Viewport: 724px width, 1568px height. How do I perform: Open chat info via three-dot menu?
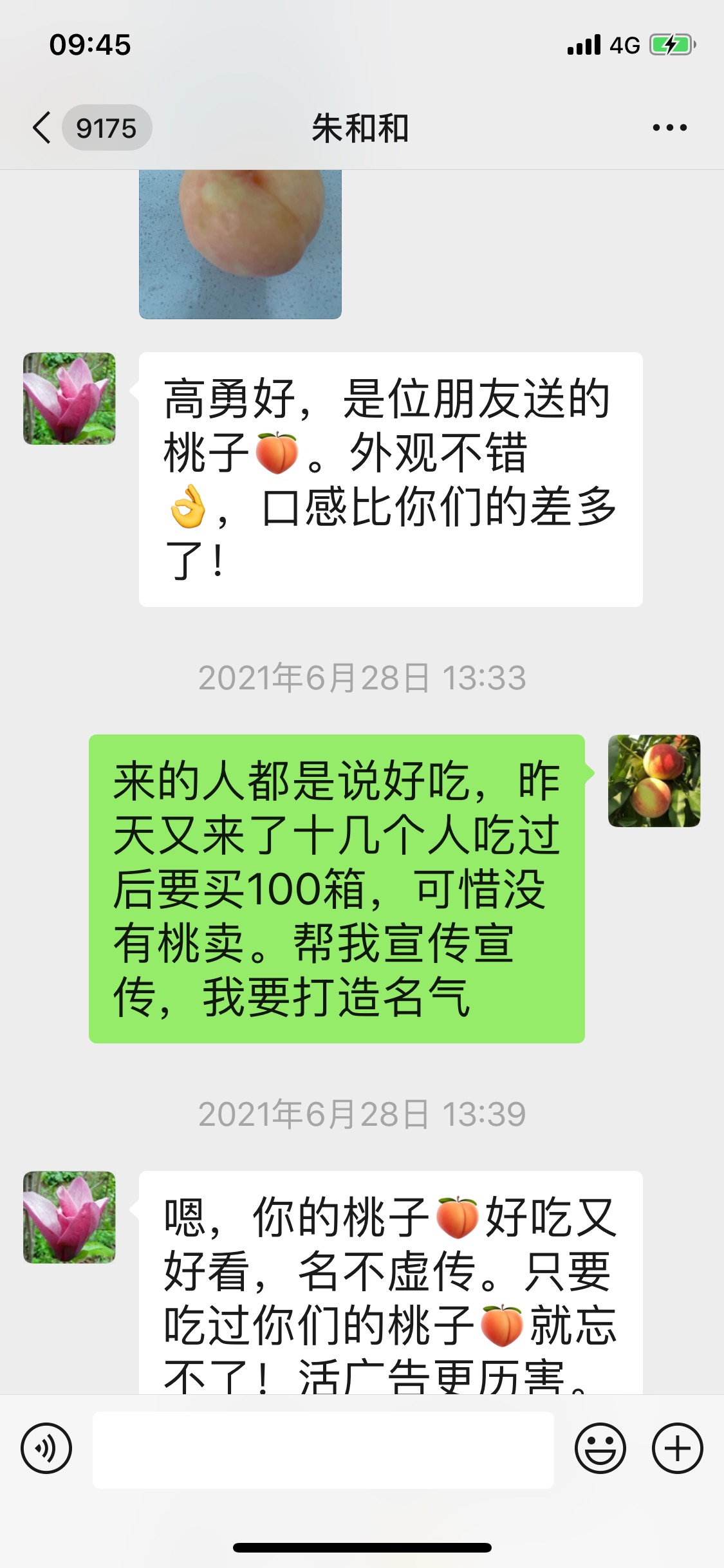(x=669, y=127)
